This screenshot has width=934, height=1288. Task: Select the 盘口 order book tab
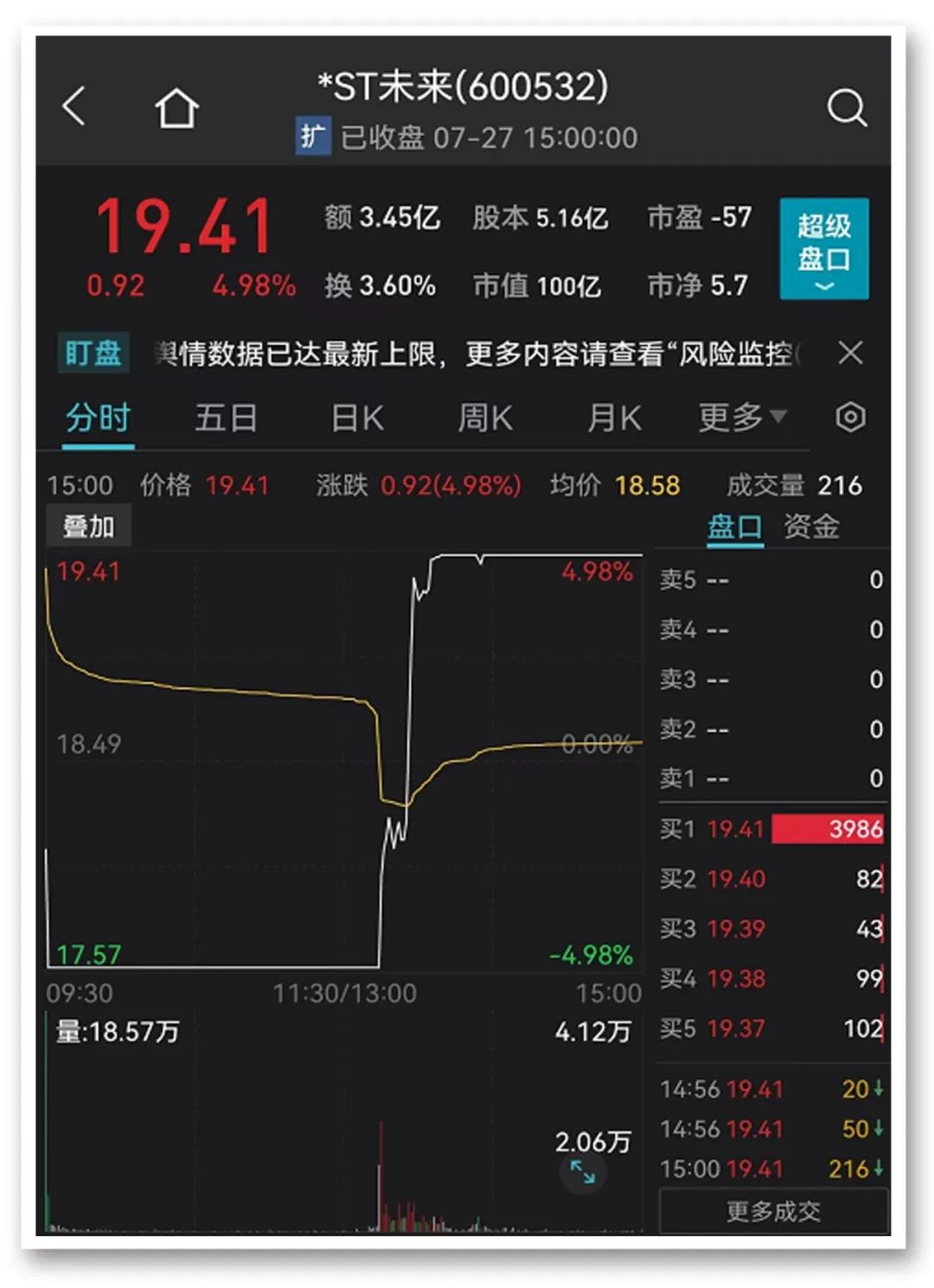coord(734,527)
